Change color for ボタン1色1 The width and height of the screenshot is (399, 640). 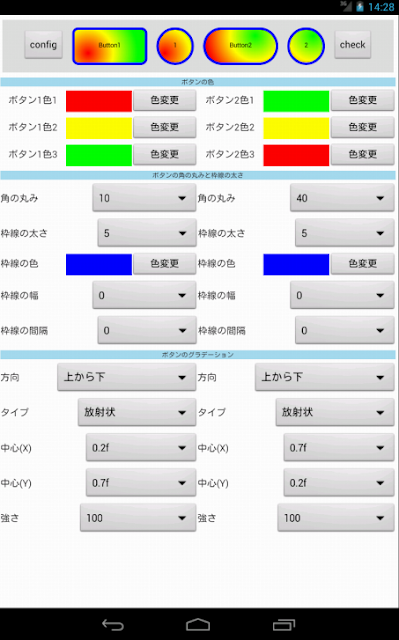point(165,100)
